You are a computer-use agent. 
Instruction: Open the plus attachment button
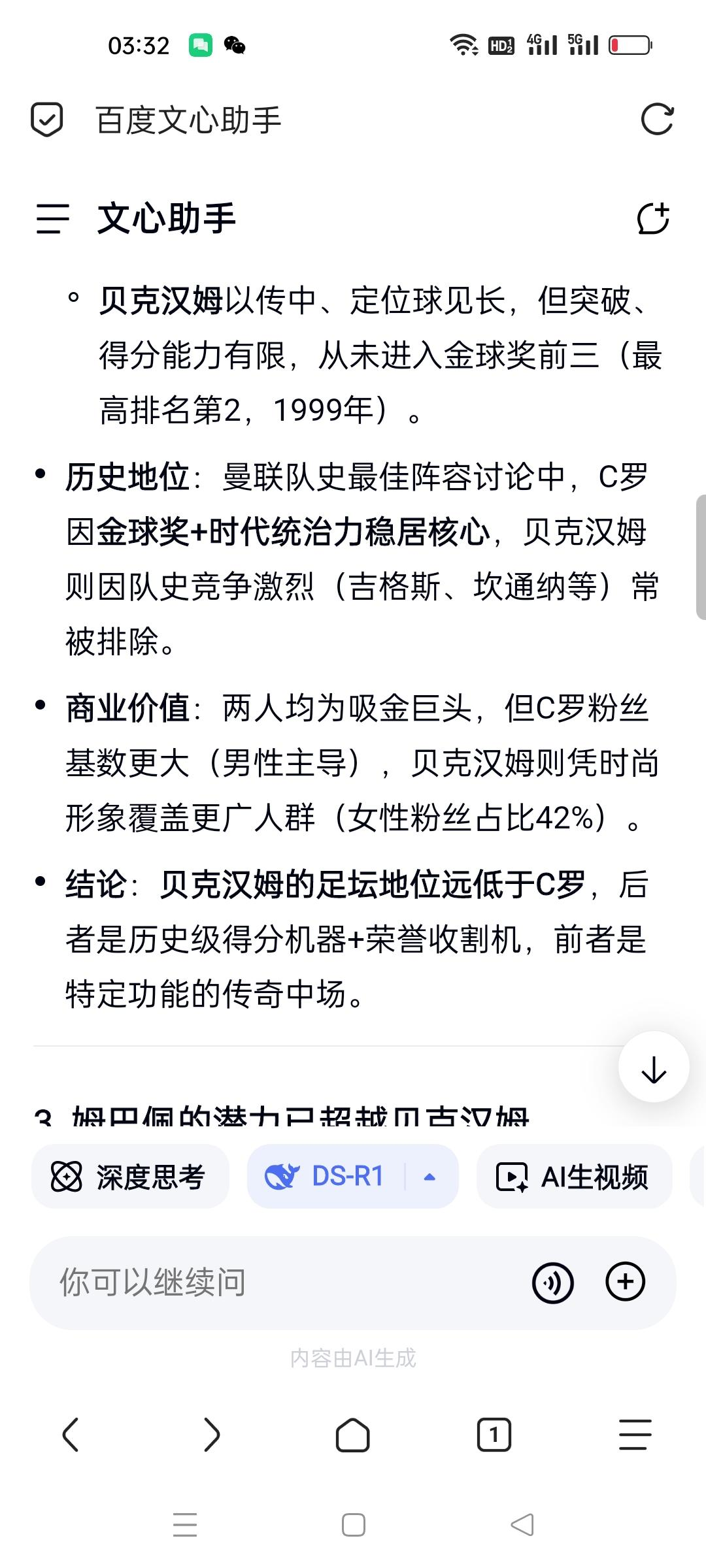(x=626, y=1282)
